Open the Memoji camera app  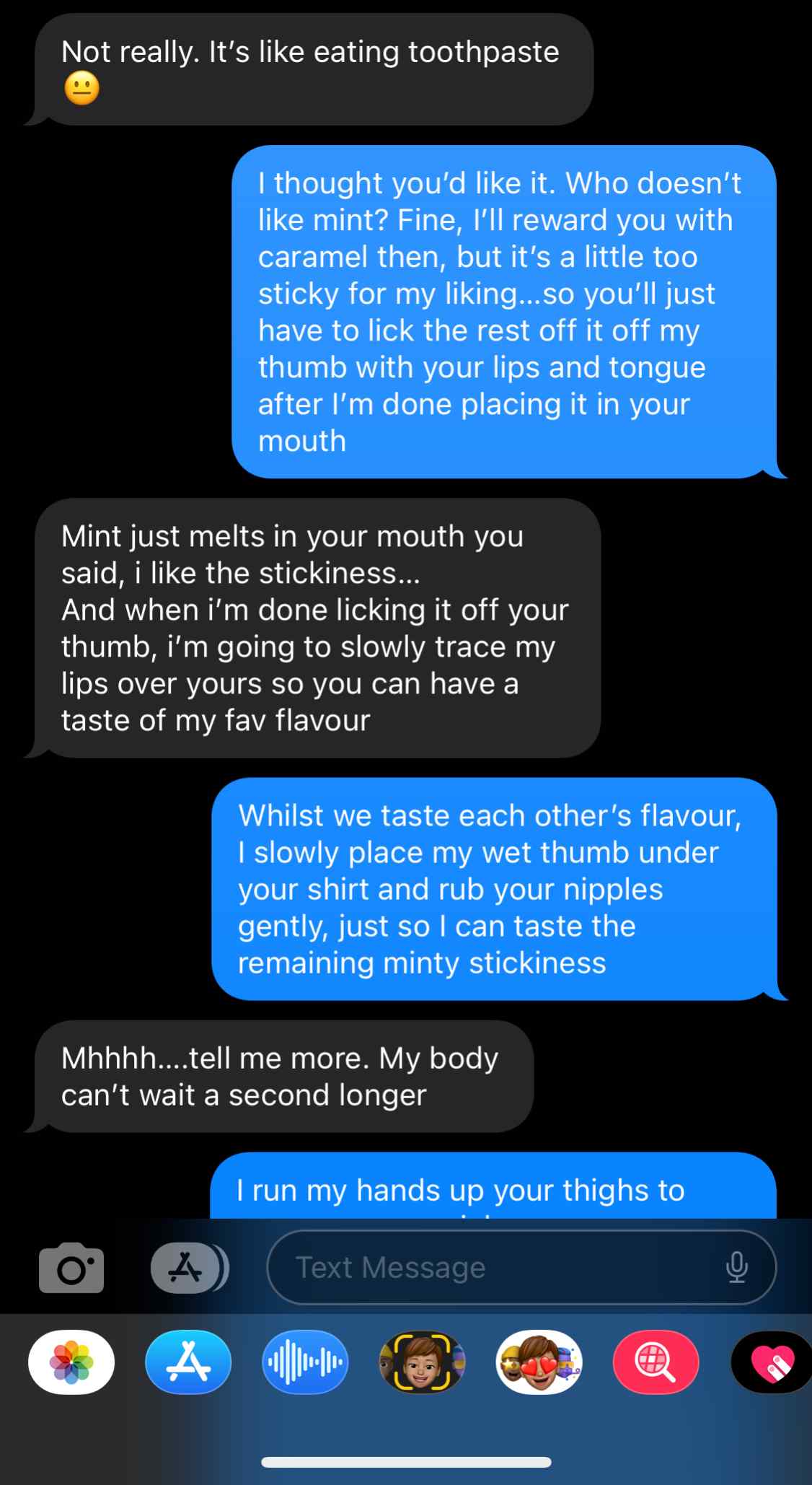click(422, 1362)
